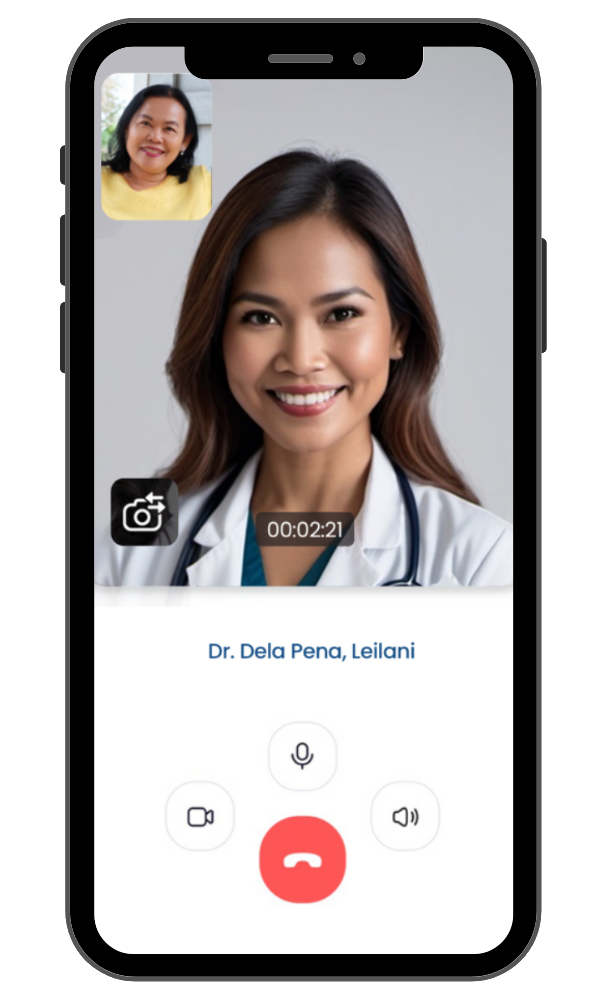The height and width of the screenshot is (1000, 600).
Task: Turn off the video camera
Action: point(200,816)
